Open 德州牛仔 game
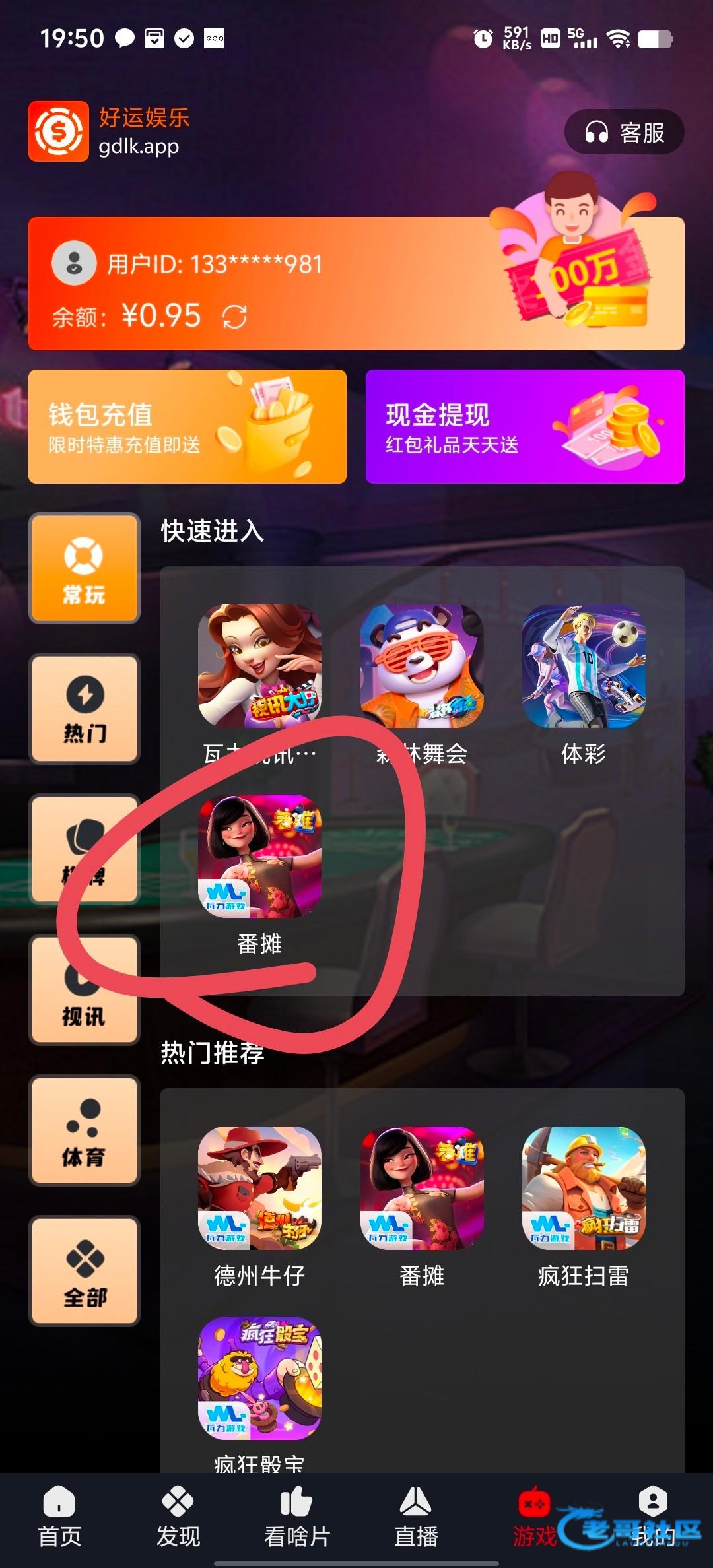 click(x=259, y=1188)
